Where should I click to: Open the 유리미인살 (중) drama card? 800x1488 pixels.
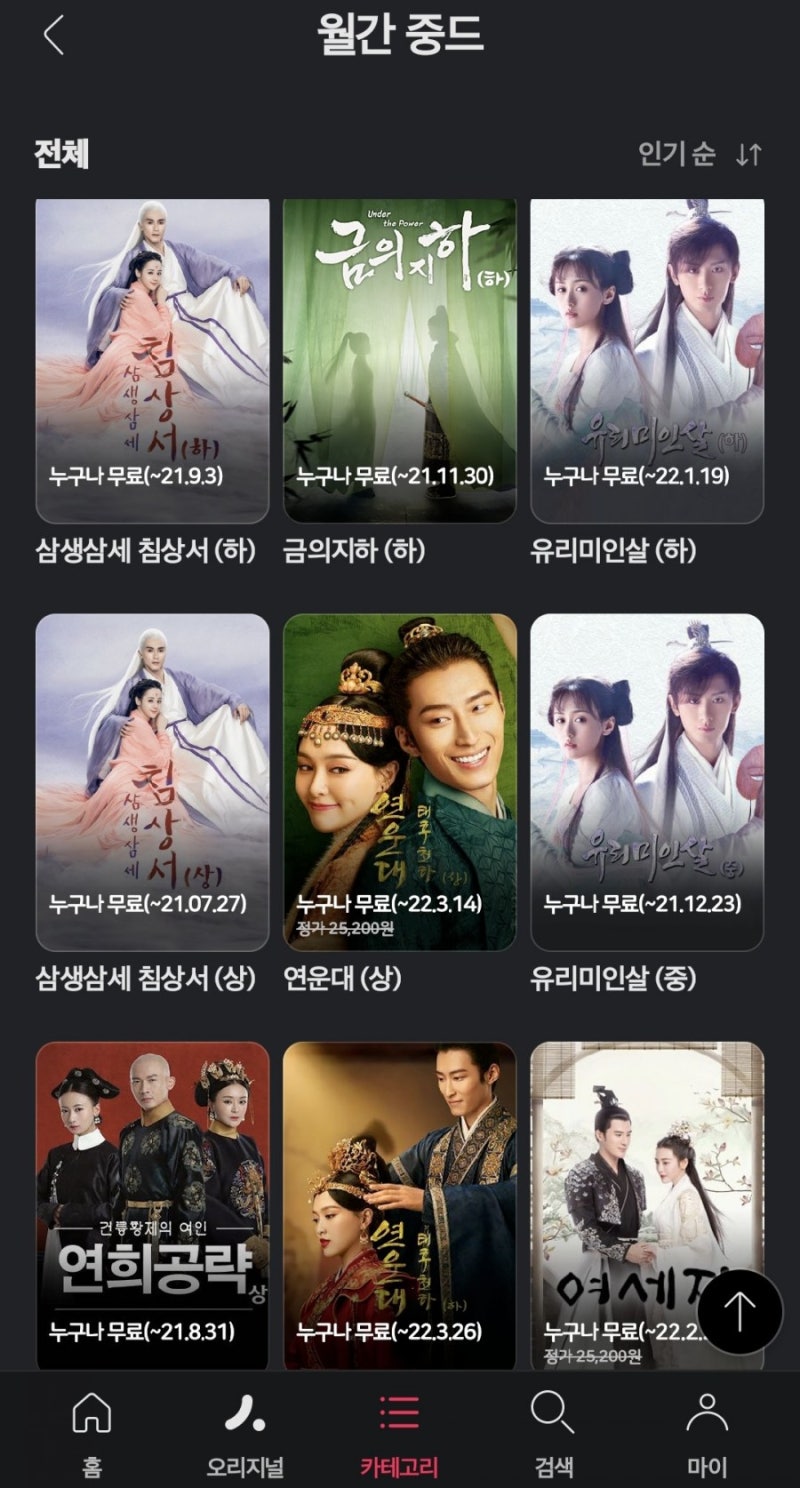[647, 782]
